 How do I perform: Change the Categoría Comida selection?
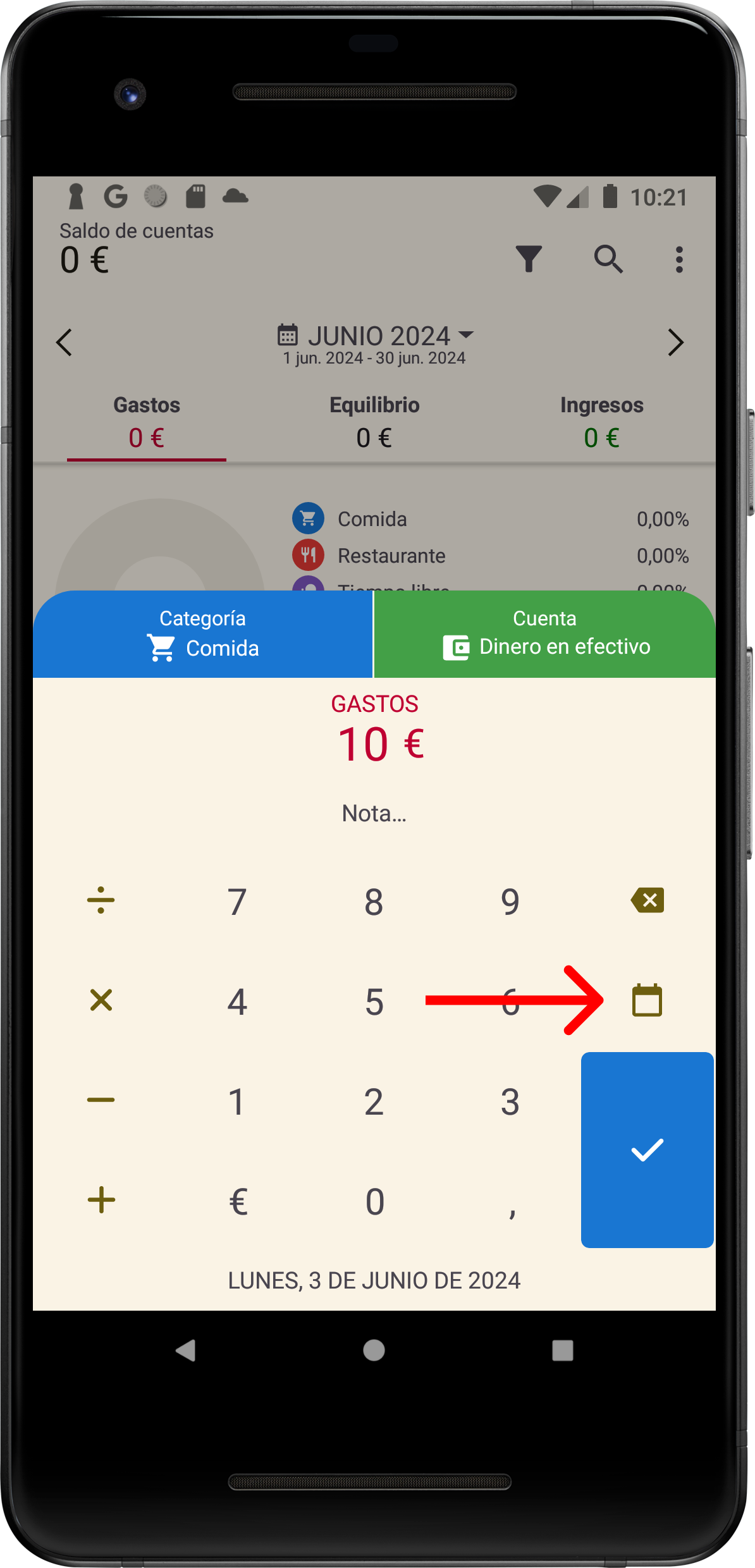coord(203,634)
